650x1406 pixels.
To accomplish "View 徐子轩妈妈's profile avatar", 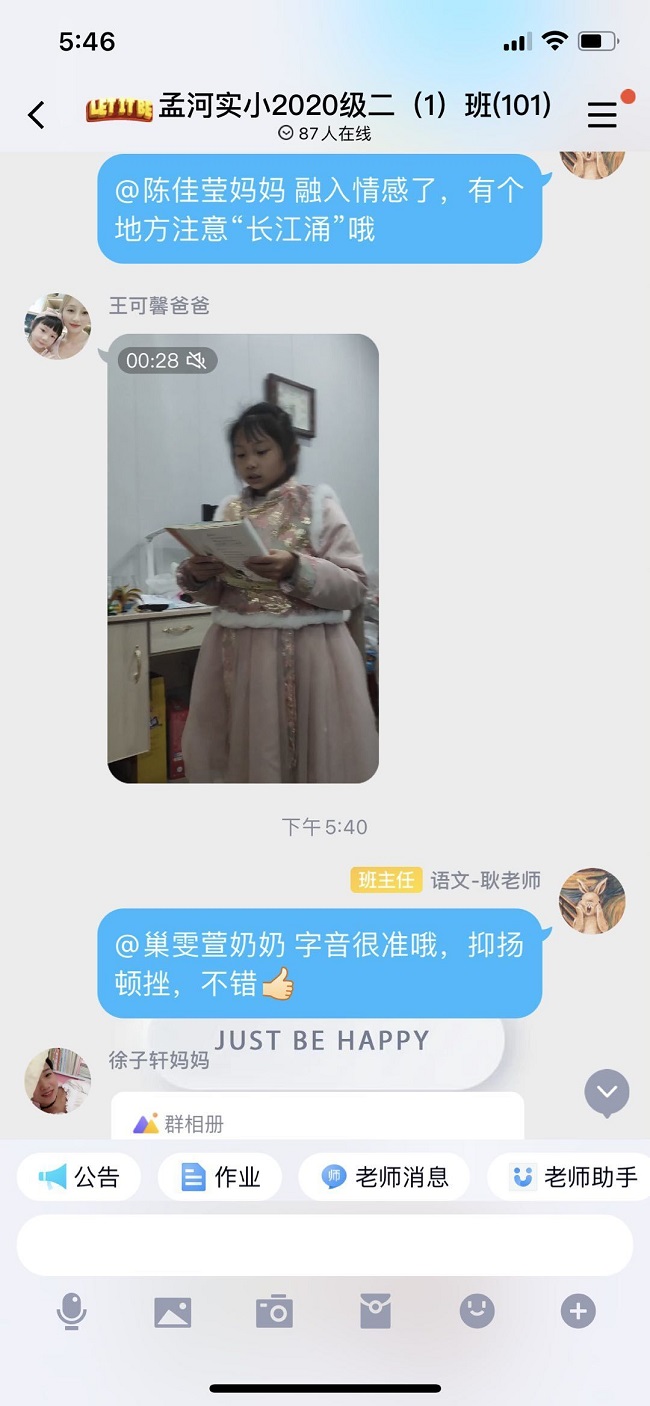I will click(x=58, y=1080).
